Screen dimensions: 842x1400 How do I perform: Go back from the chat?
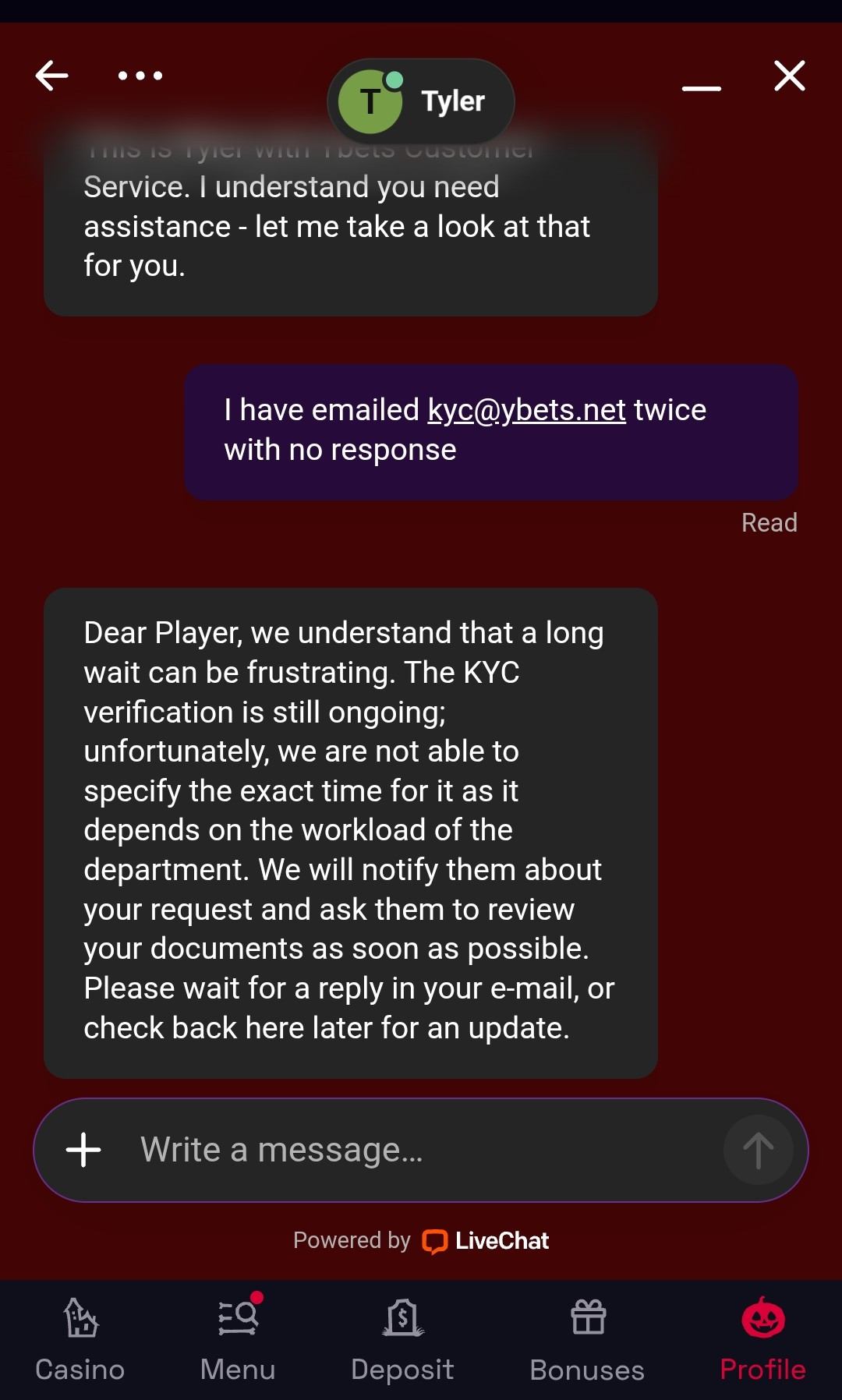coord(52,76)
